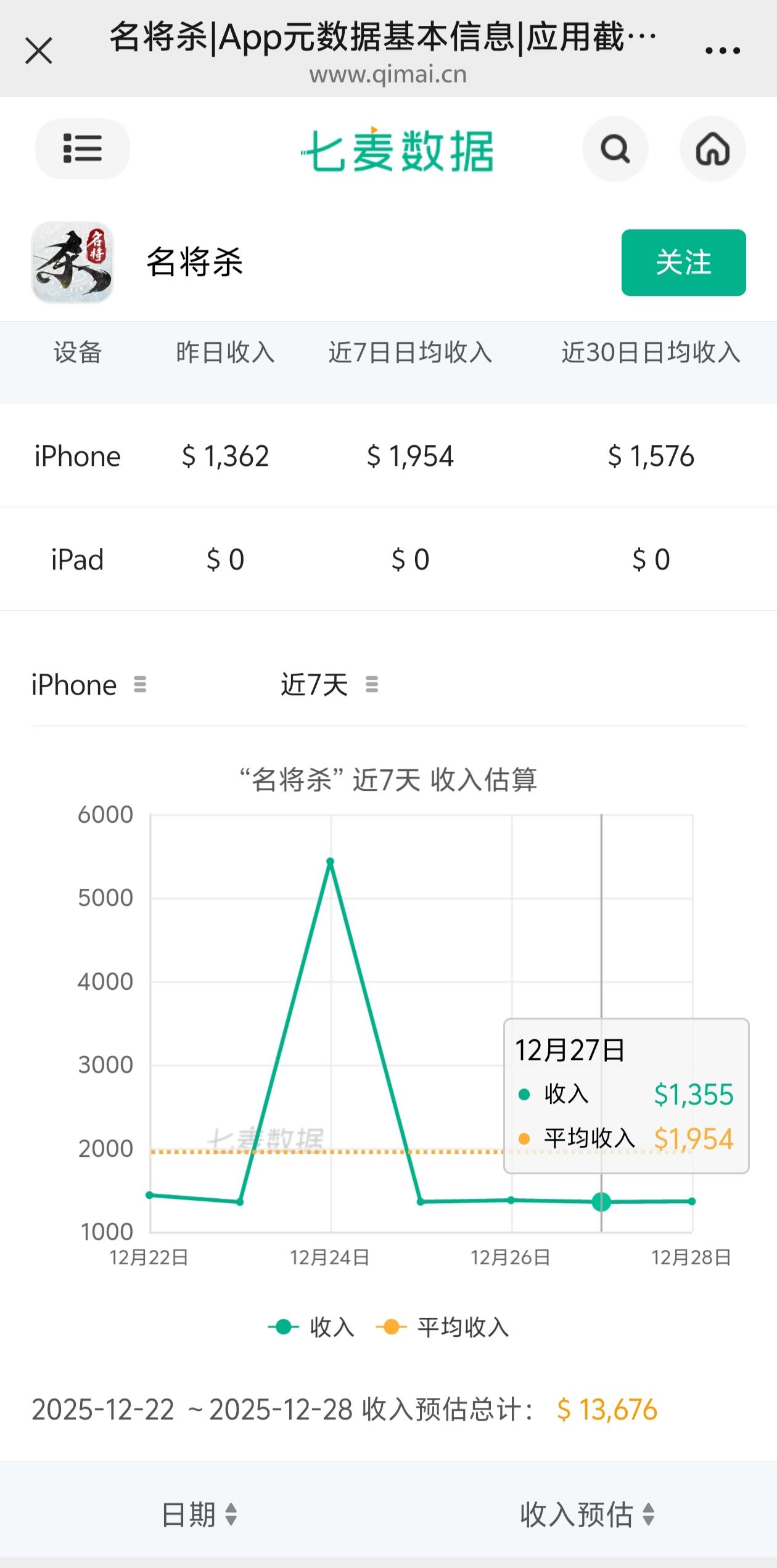Click the 关注 follow button

(683, 261)
